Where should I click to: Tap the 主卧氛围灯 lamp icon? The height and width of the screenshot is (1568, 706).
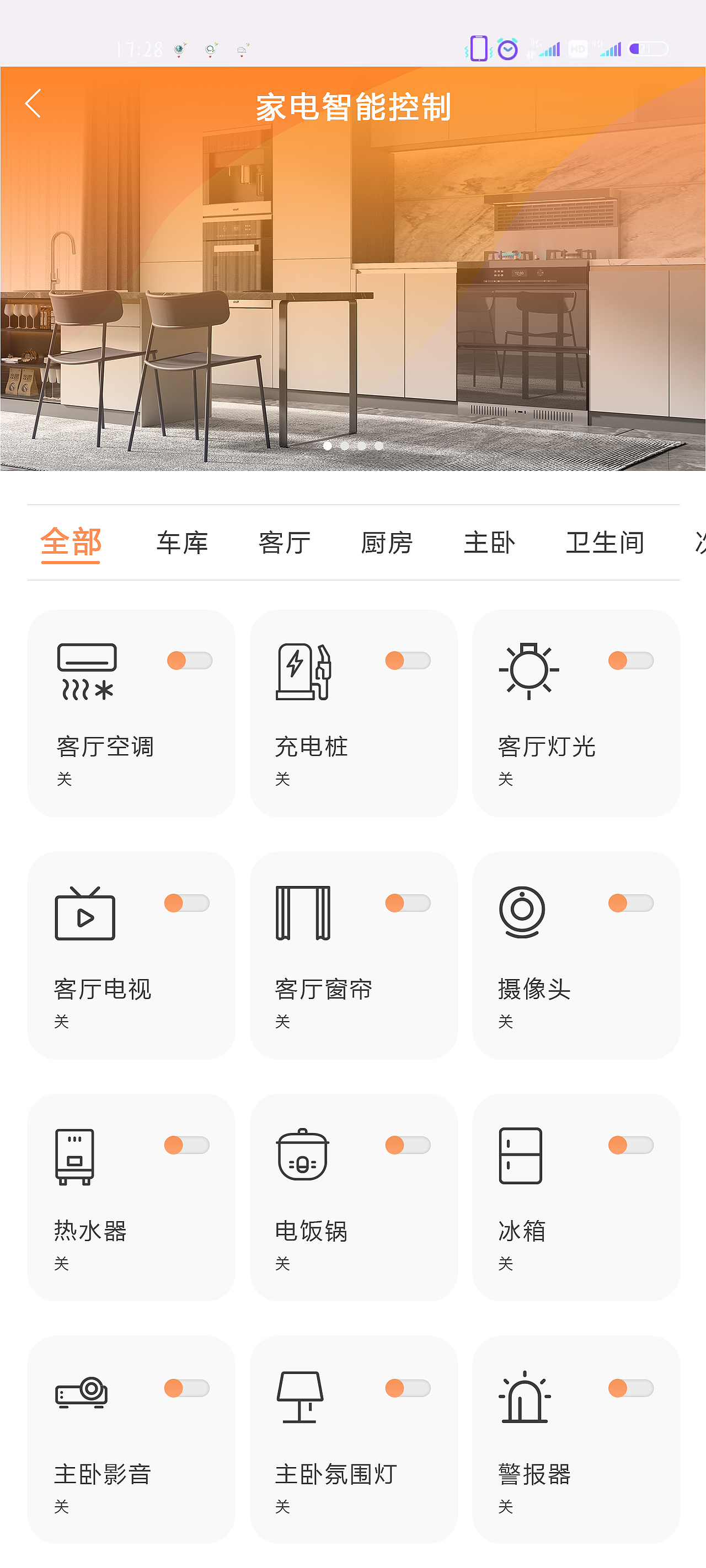(x=299, y=1397)
